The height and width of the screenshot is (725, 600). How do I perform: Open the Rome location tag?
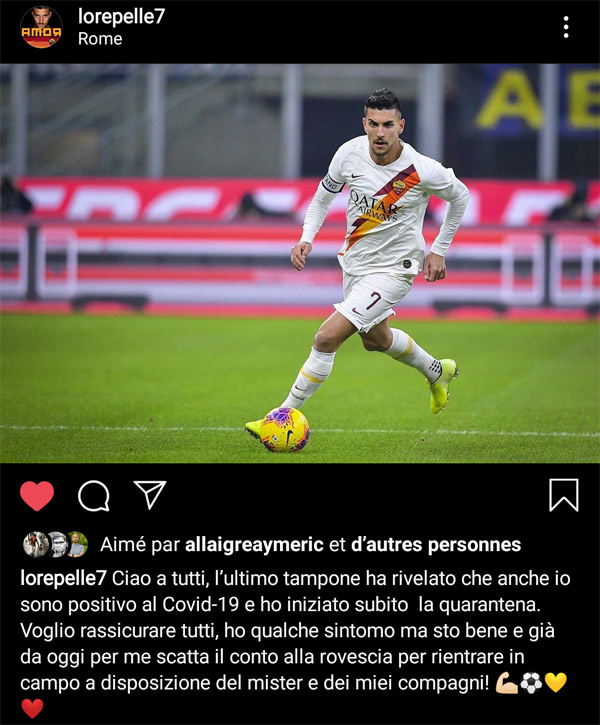[x=100, y=39]
